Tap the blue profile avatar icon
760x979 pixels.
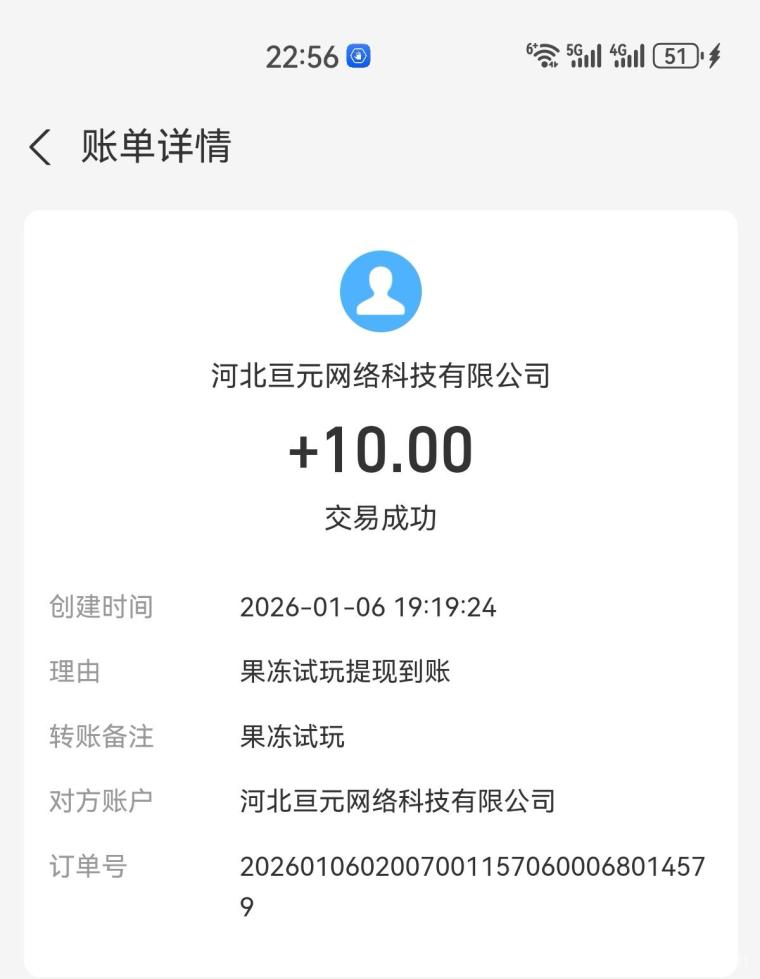(380, 290)
